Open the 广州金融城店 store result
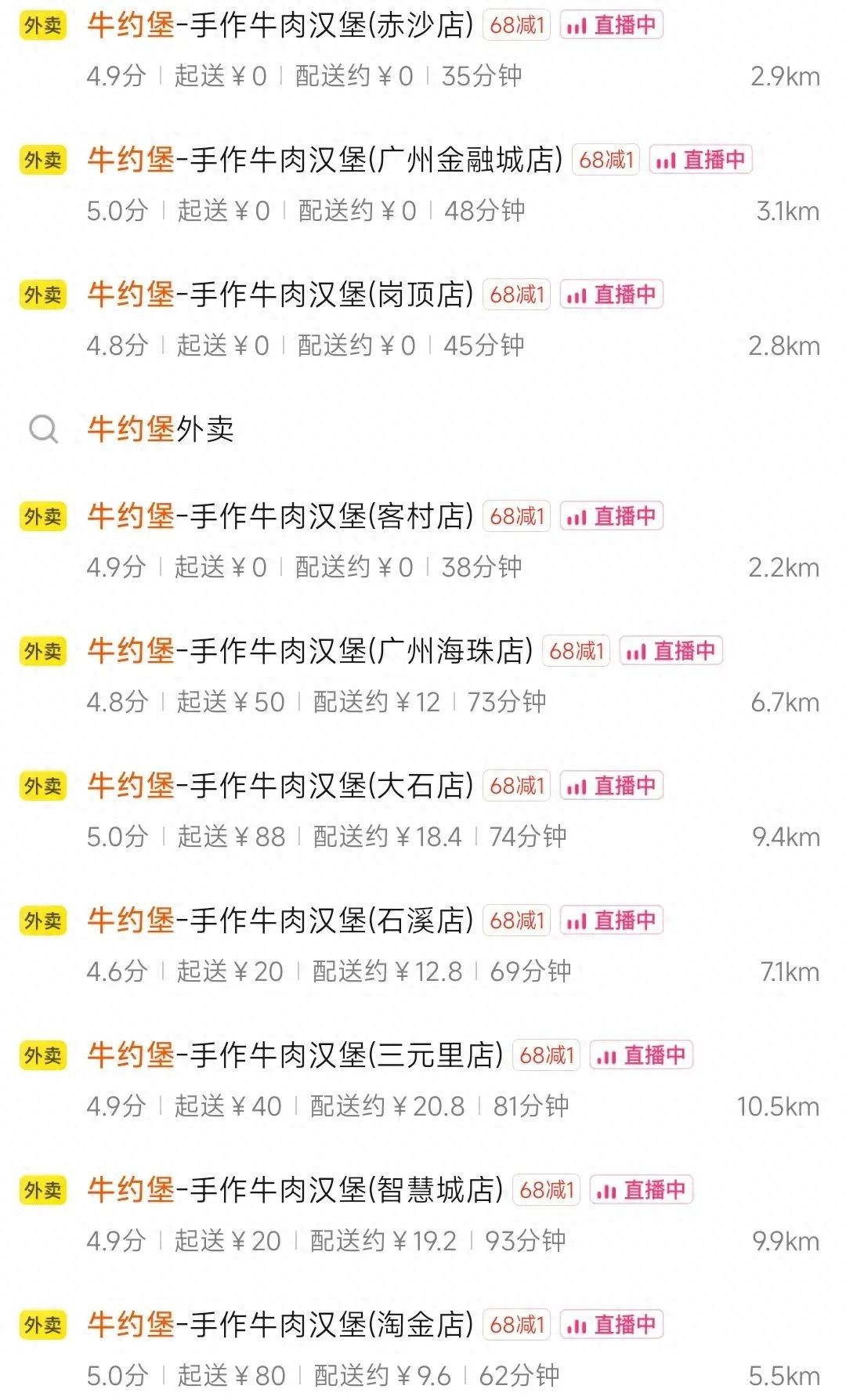Viewport: 846px width, 1400px height. [x=324, y=161]
